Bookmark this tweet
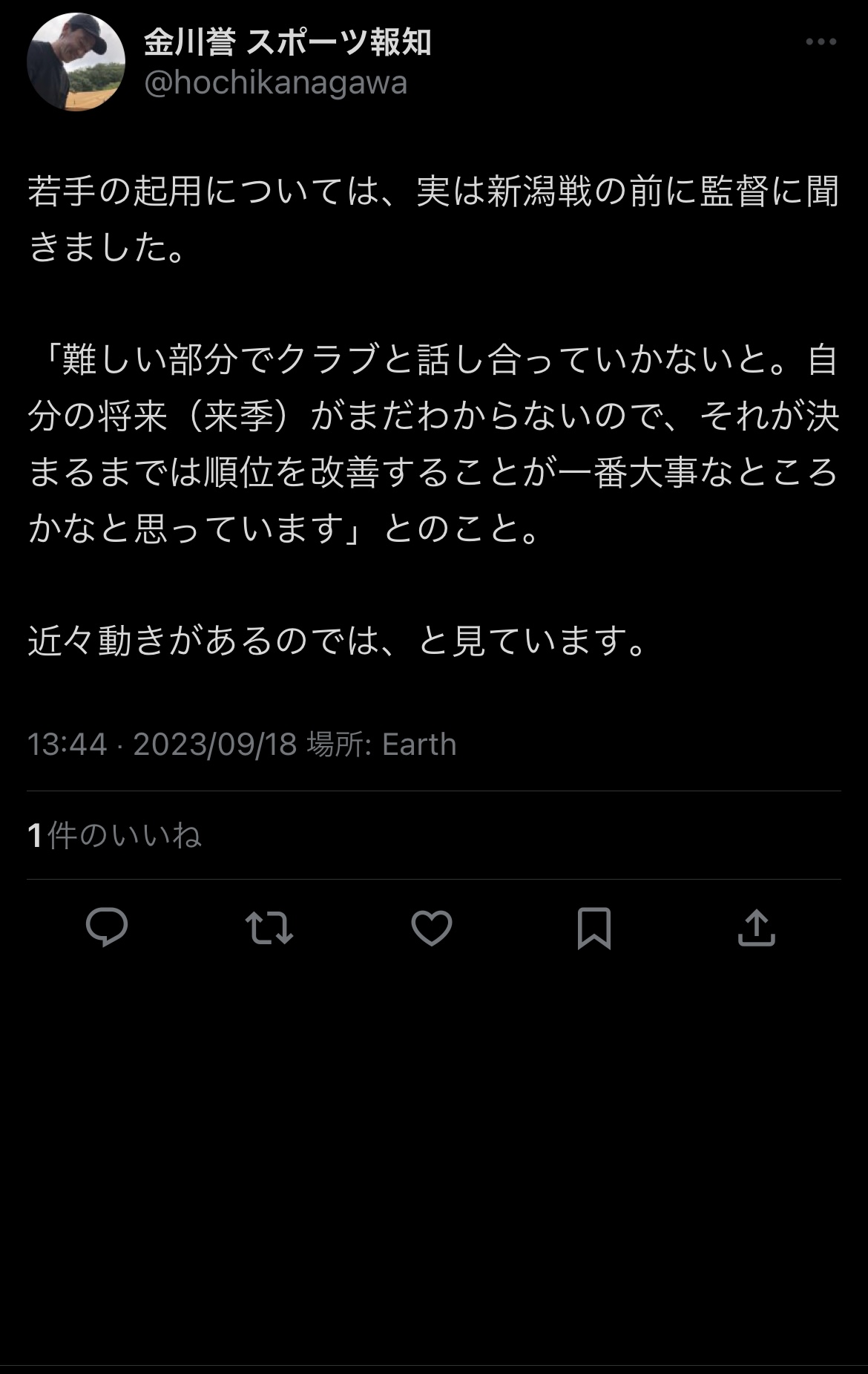The height and width of the screenshot is (1374, 868). (x=594, y=928)
